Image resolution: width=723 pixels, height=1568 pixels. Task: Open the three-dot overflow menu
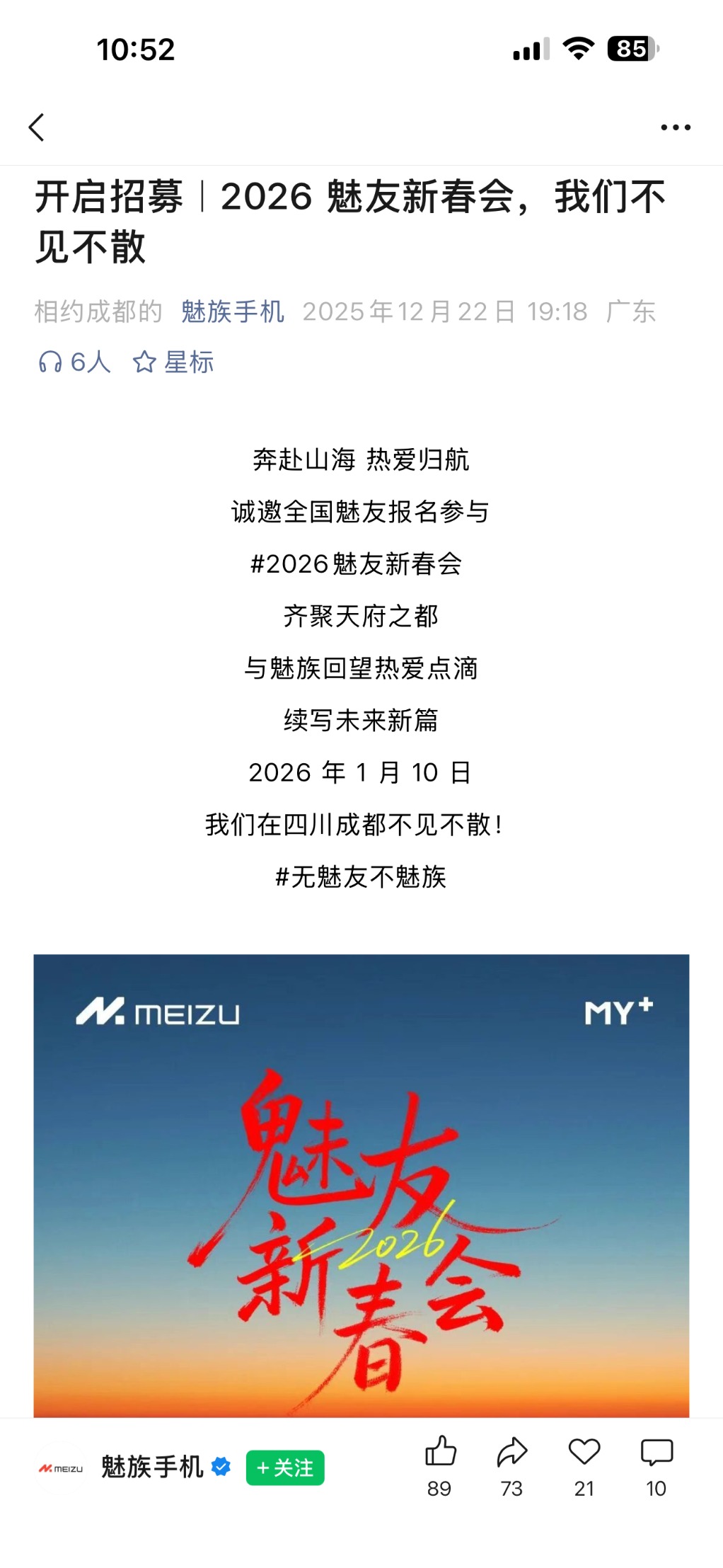(675, 127)
